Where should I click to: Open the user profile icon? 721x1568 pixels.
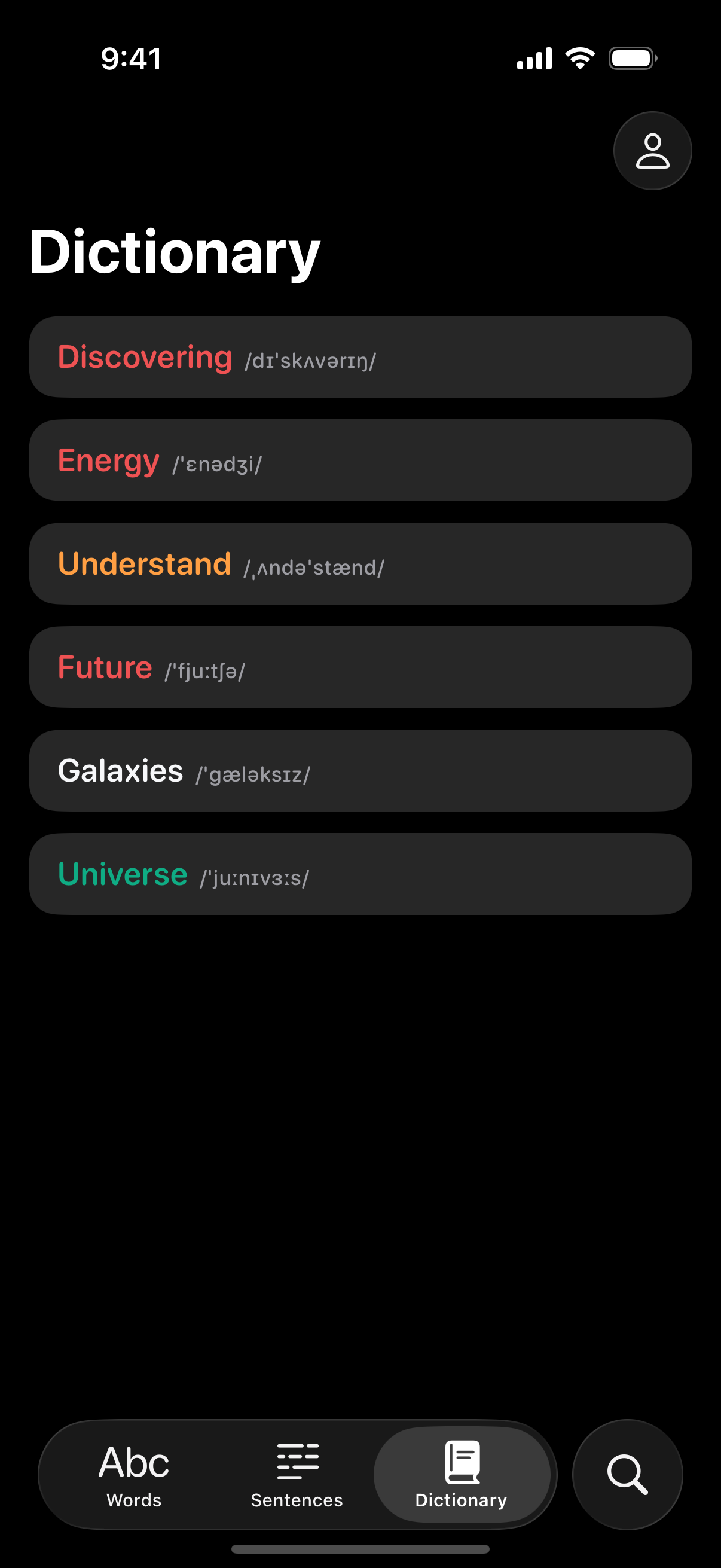click(x=652, y=150)
